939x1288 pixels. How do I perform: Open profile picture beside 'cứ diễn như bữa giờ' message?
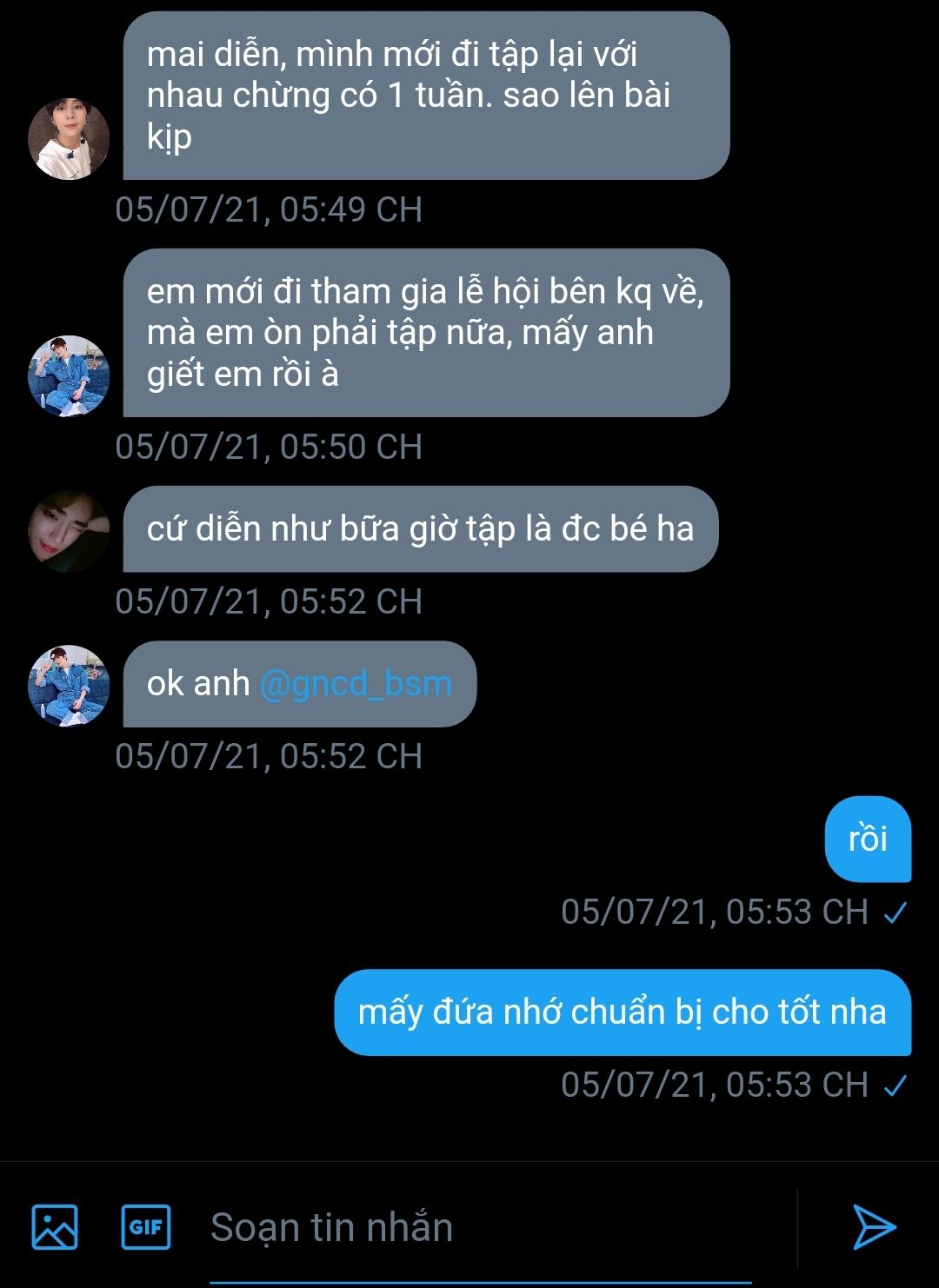[x=69, y=531]
